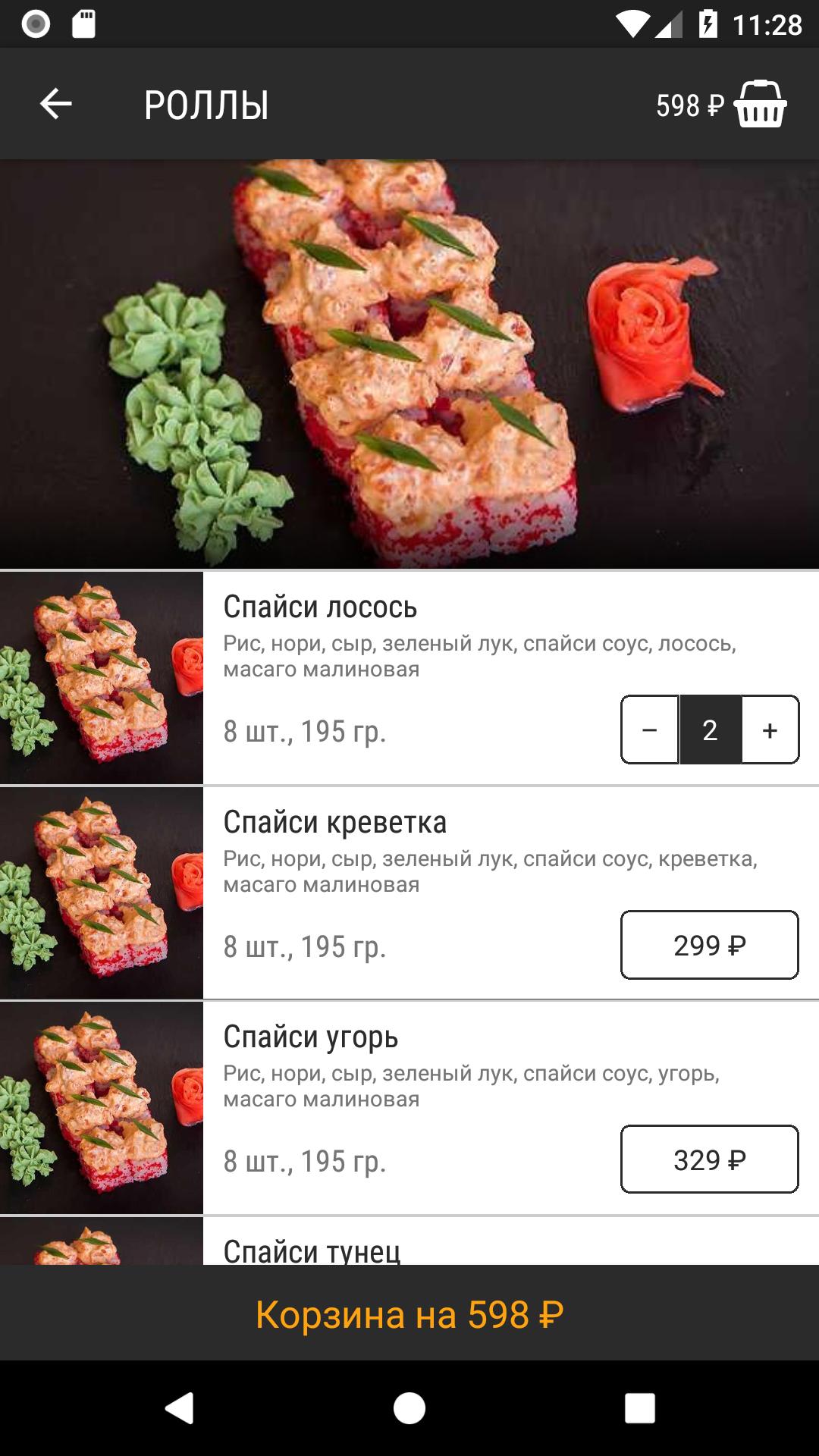The width and height of the screenshot is (819, 1456).
Task: Increase Спайси лосось quantity with plus
Action: point(770,730)
